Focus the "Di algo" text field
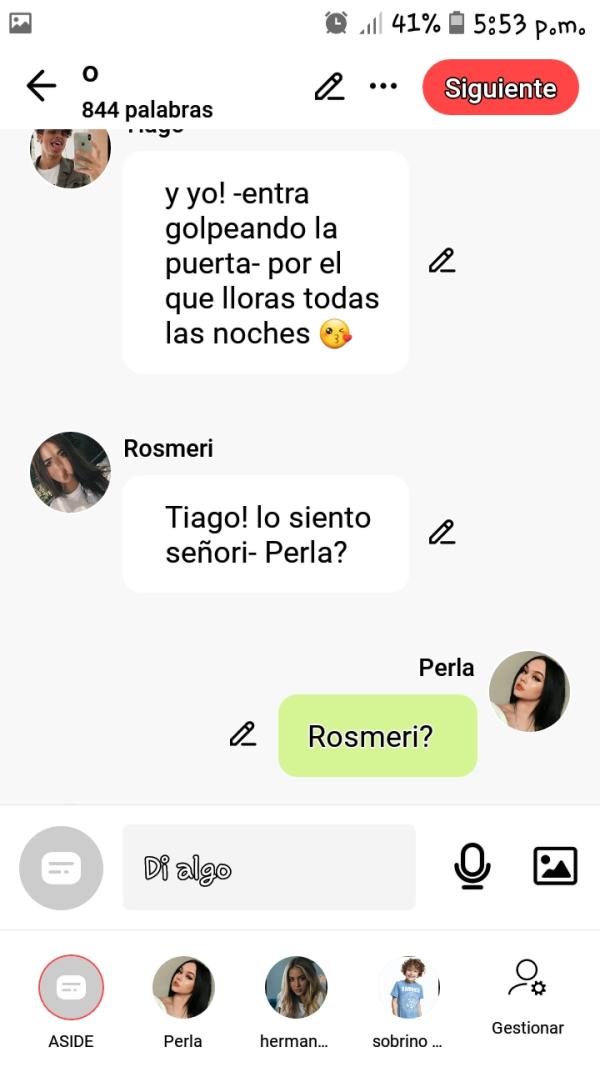Viewport: 600px width, 1067px height. 268,867
